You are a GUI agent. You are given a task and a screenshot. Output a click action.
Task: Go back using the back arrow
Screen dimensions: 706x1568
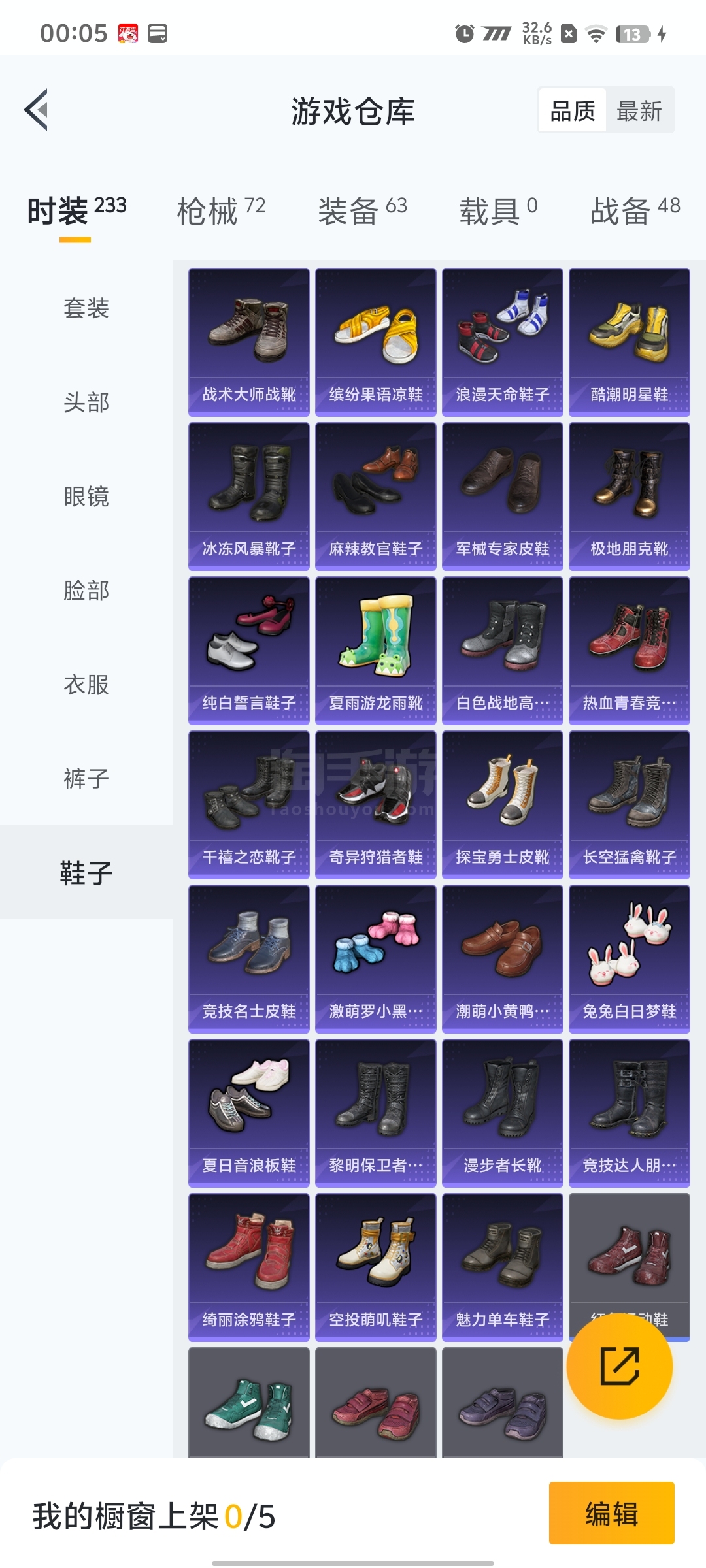[37, 110]
